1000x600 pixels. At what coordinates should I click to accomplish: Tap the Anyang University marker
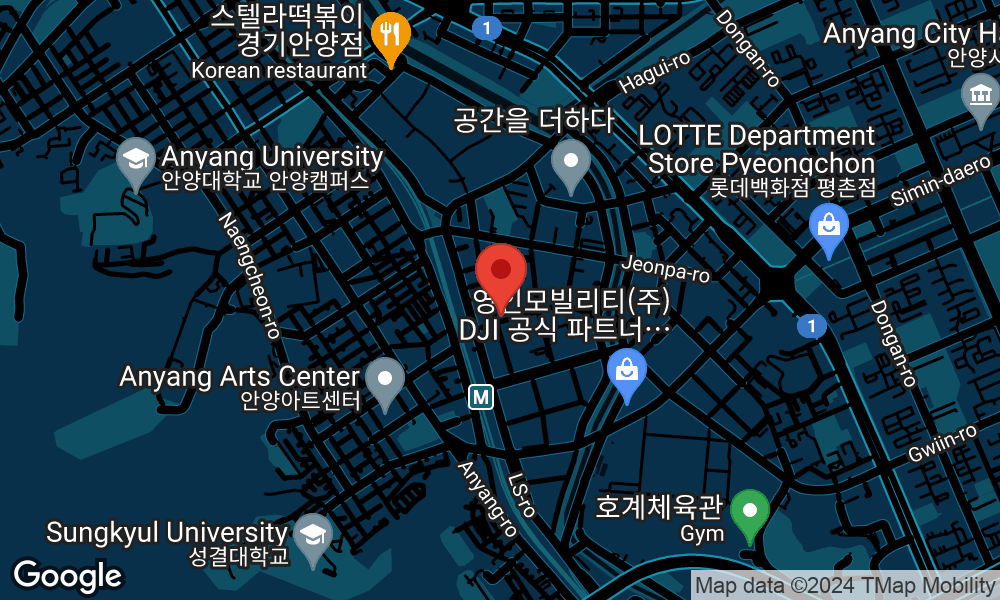tap(135, 160)
